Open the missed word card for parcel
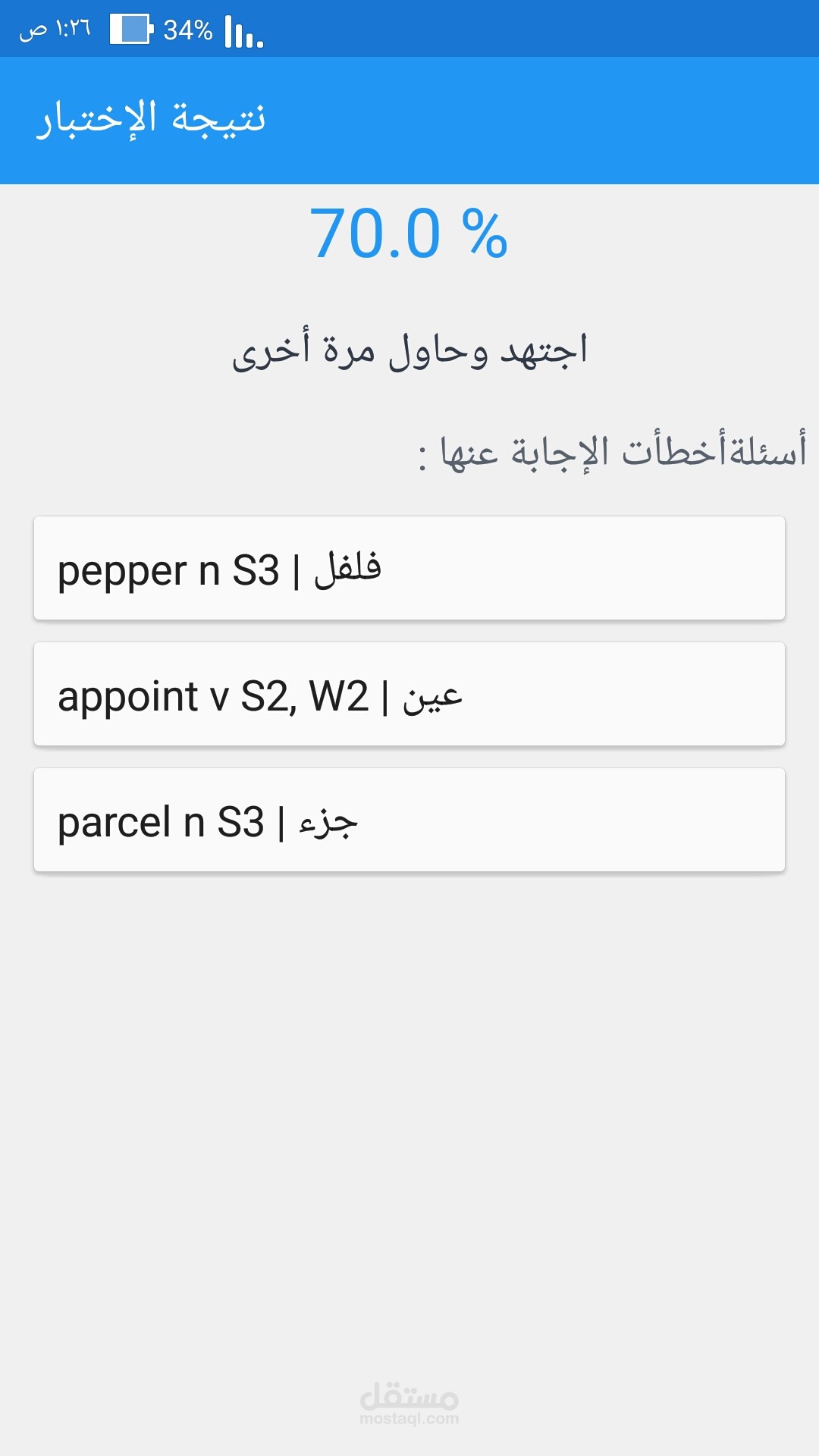The width and height of the screenshot is (819, 1456). tap(409, 821)
